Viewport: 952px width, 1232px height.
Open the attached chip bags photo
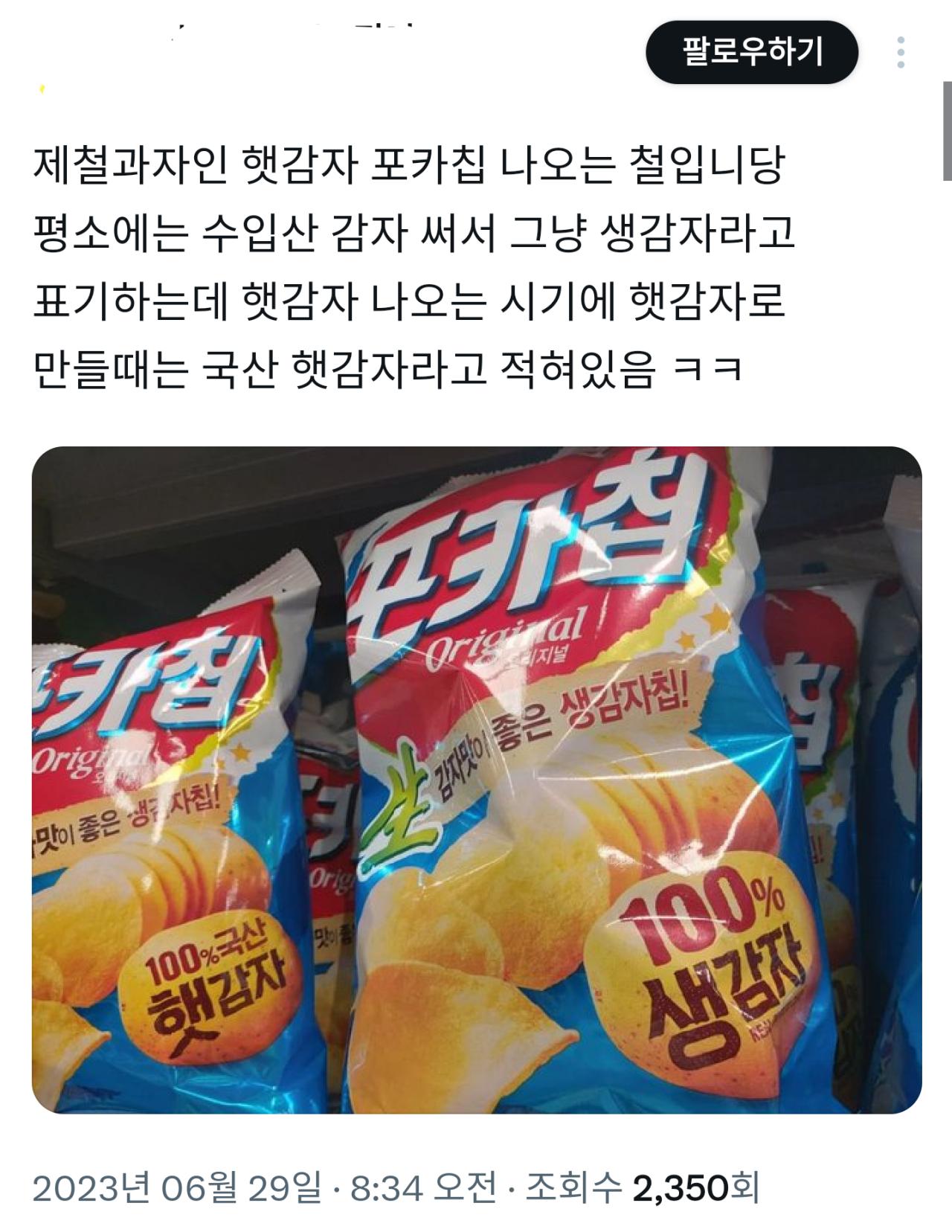[476, 779]
